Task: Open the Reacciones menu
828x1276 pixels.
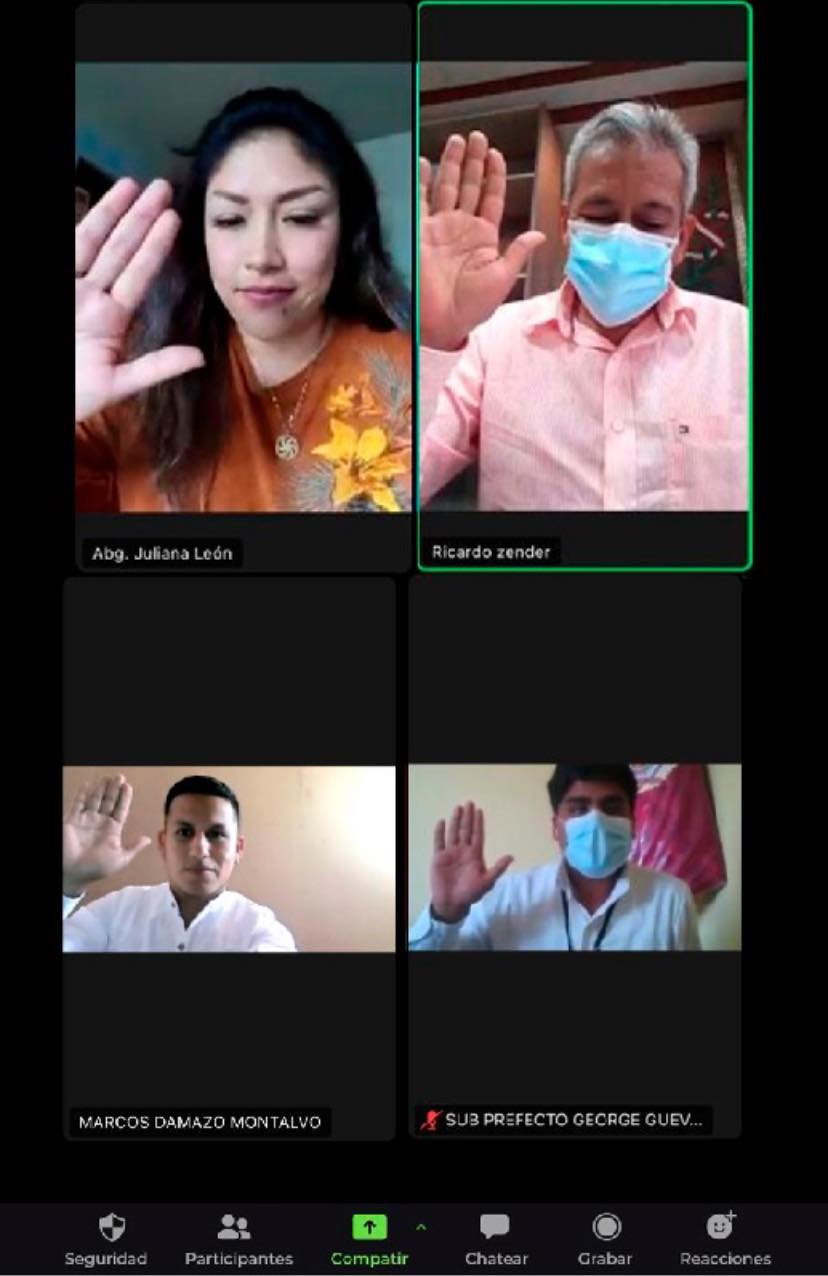Action: (x=725, y=1238)
